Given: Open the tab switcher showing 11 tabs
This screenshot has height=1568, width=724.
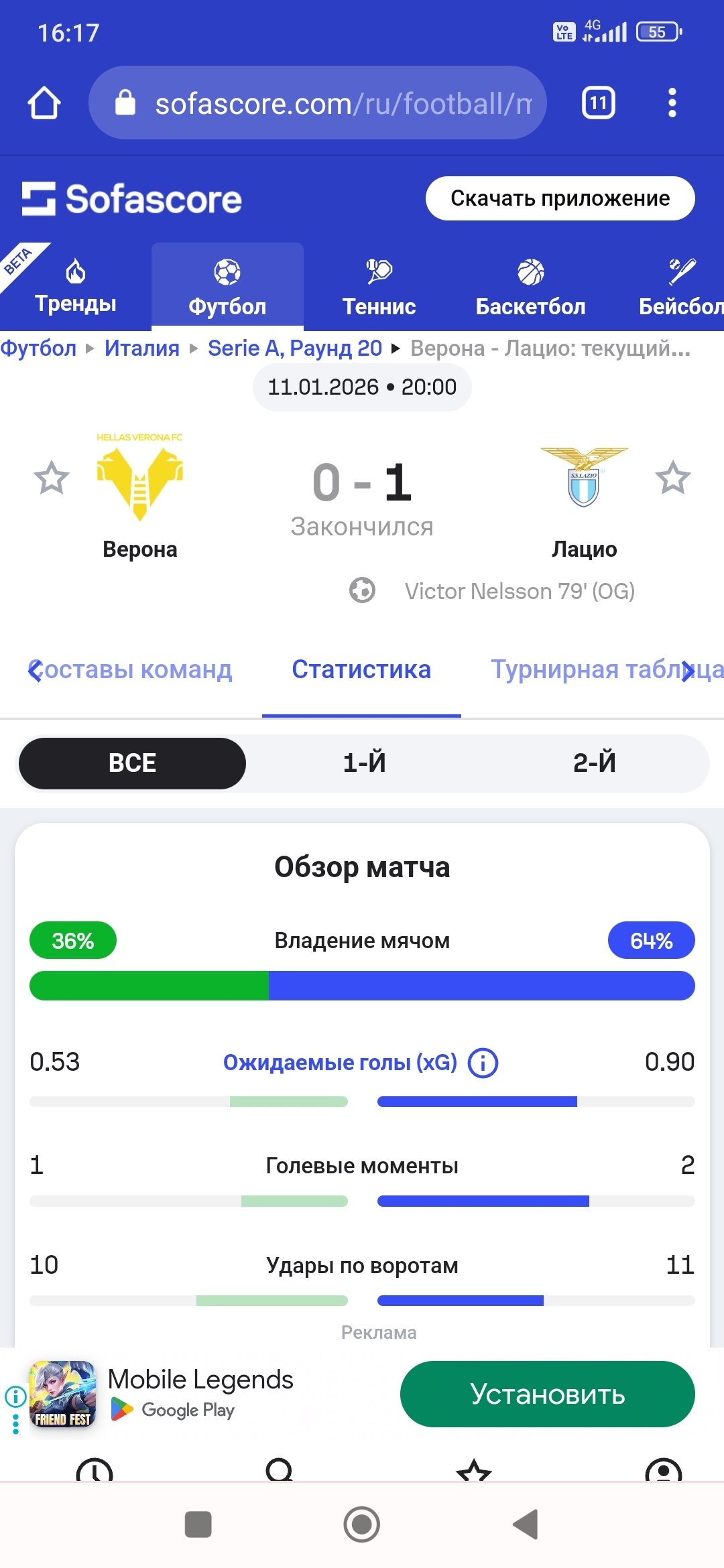Looking at the screenshot, I should click(x=598, y=103).
